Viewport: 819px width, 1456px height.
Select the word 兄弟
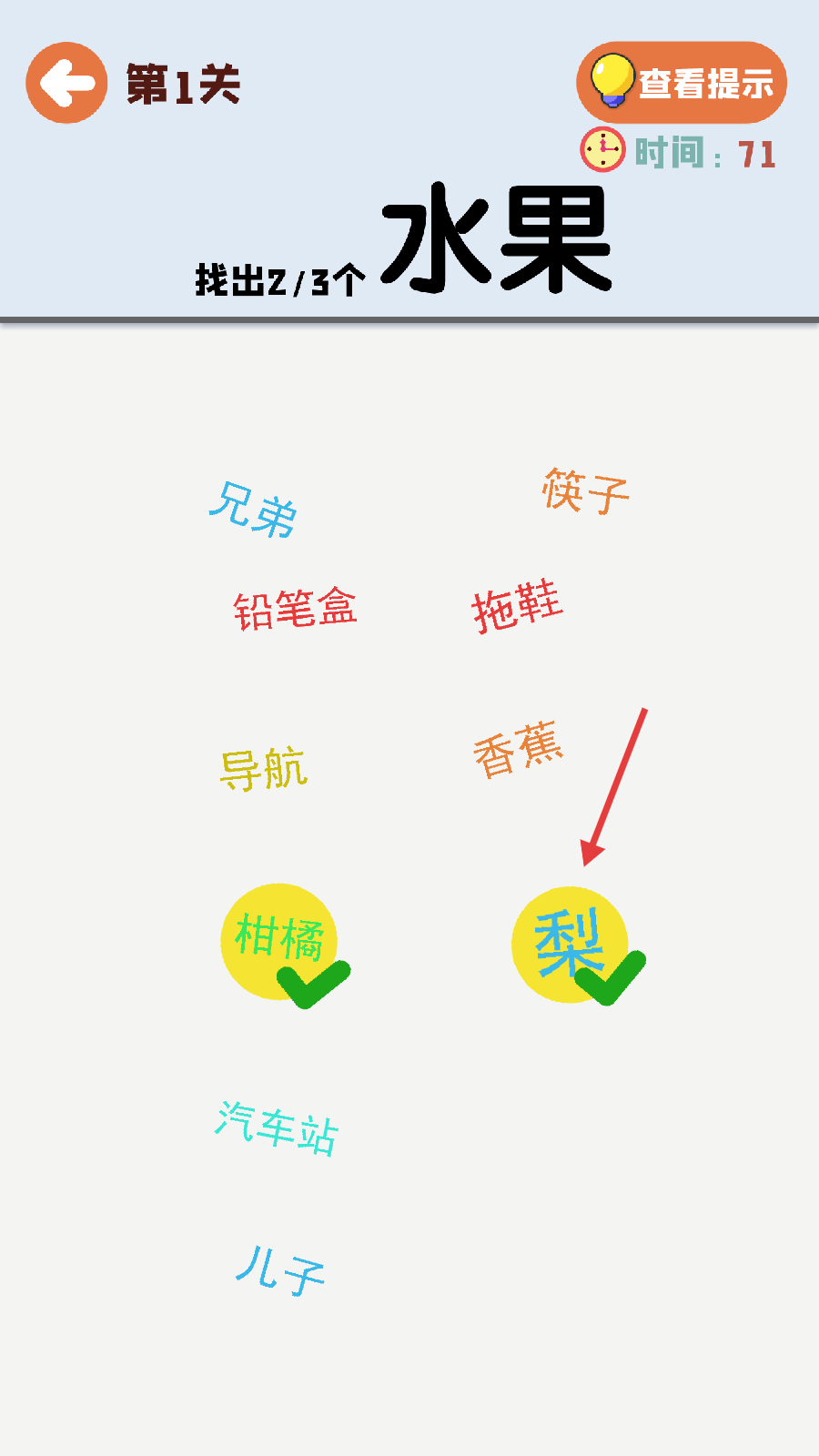254,511
